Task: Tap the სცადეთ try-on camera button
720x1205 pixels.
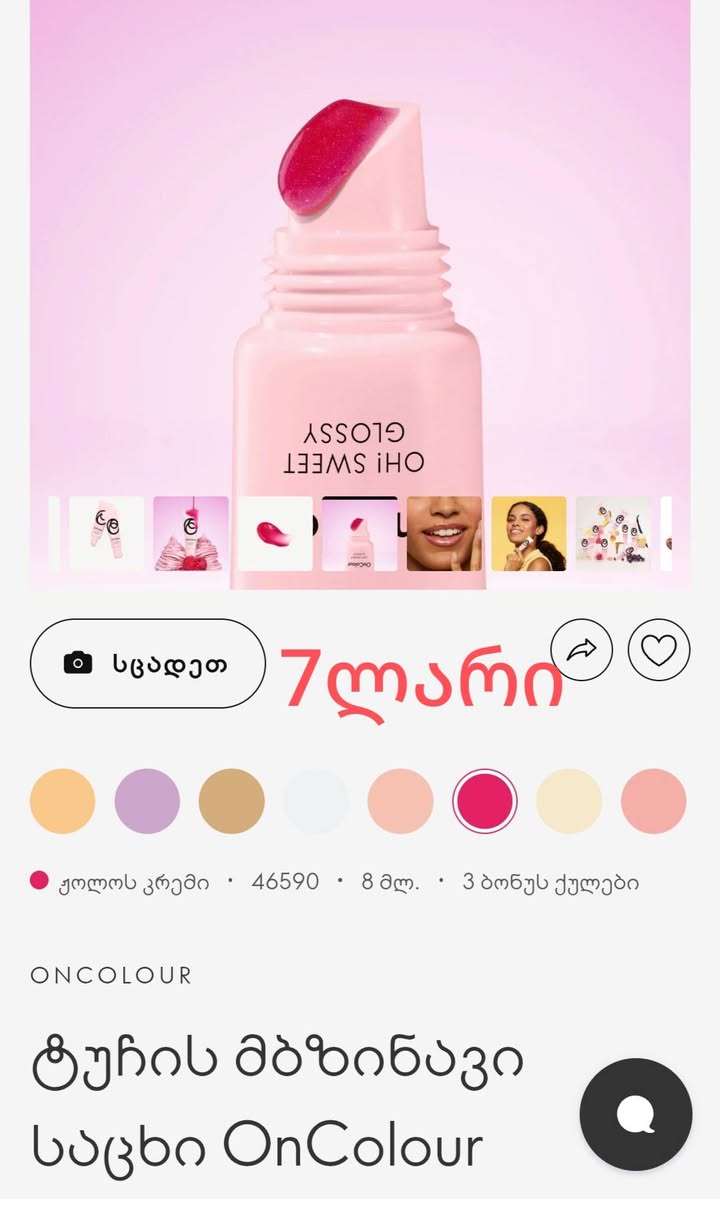Action: point(148,663)
